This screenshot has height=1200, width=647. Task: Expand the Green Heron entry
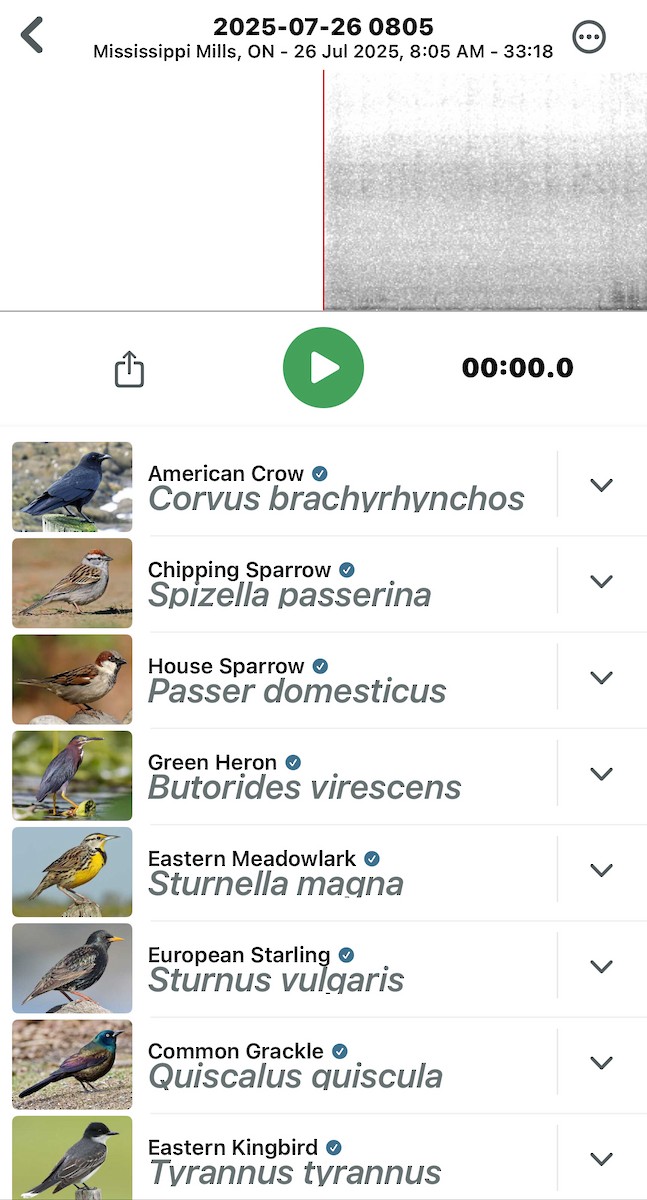coord(600,774)
